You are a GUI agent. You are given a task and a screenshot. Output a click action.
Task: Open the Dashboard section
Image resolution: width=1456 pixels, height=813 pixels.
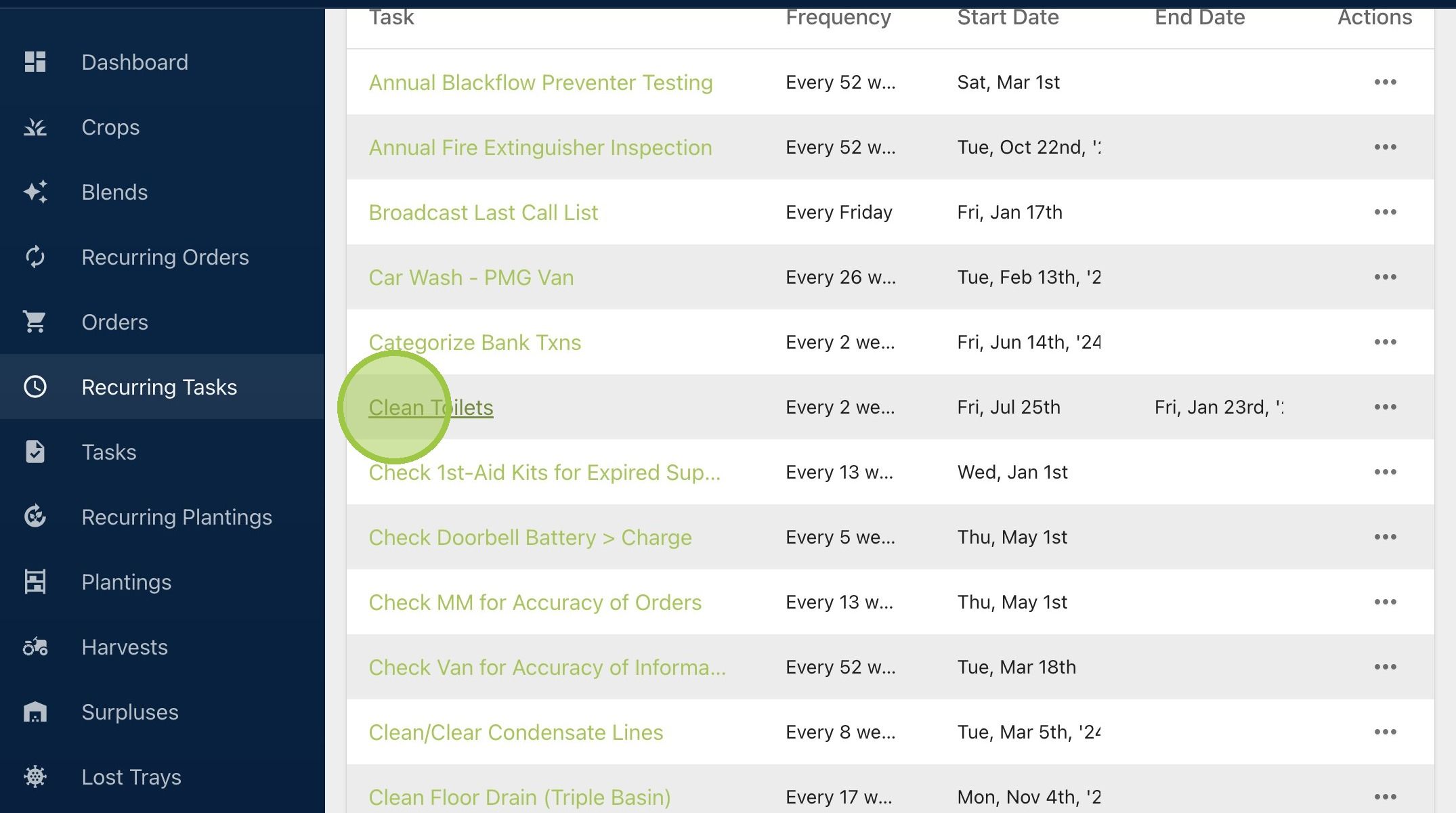(135, 62)
